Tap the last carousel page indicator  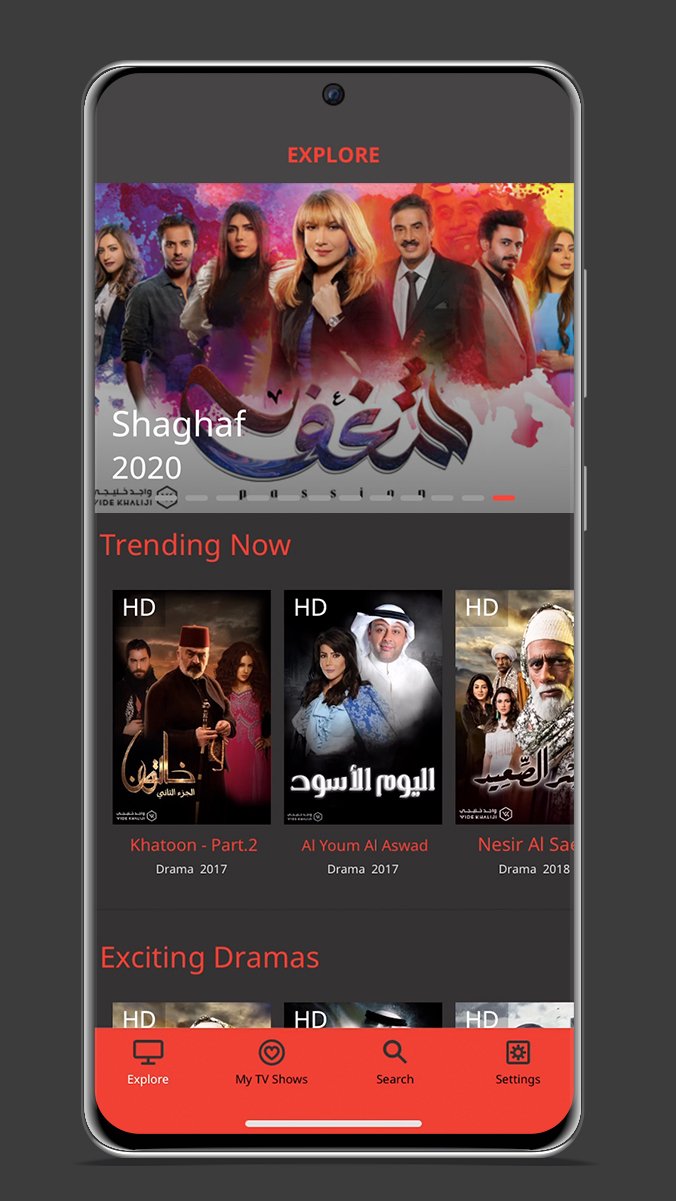click(x=504, y=497)
